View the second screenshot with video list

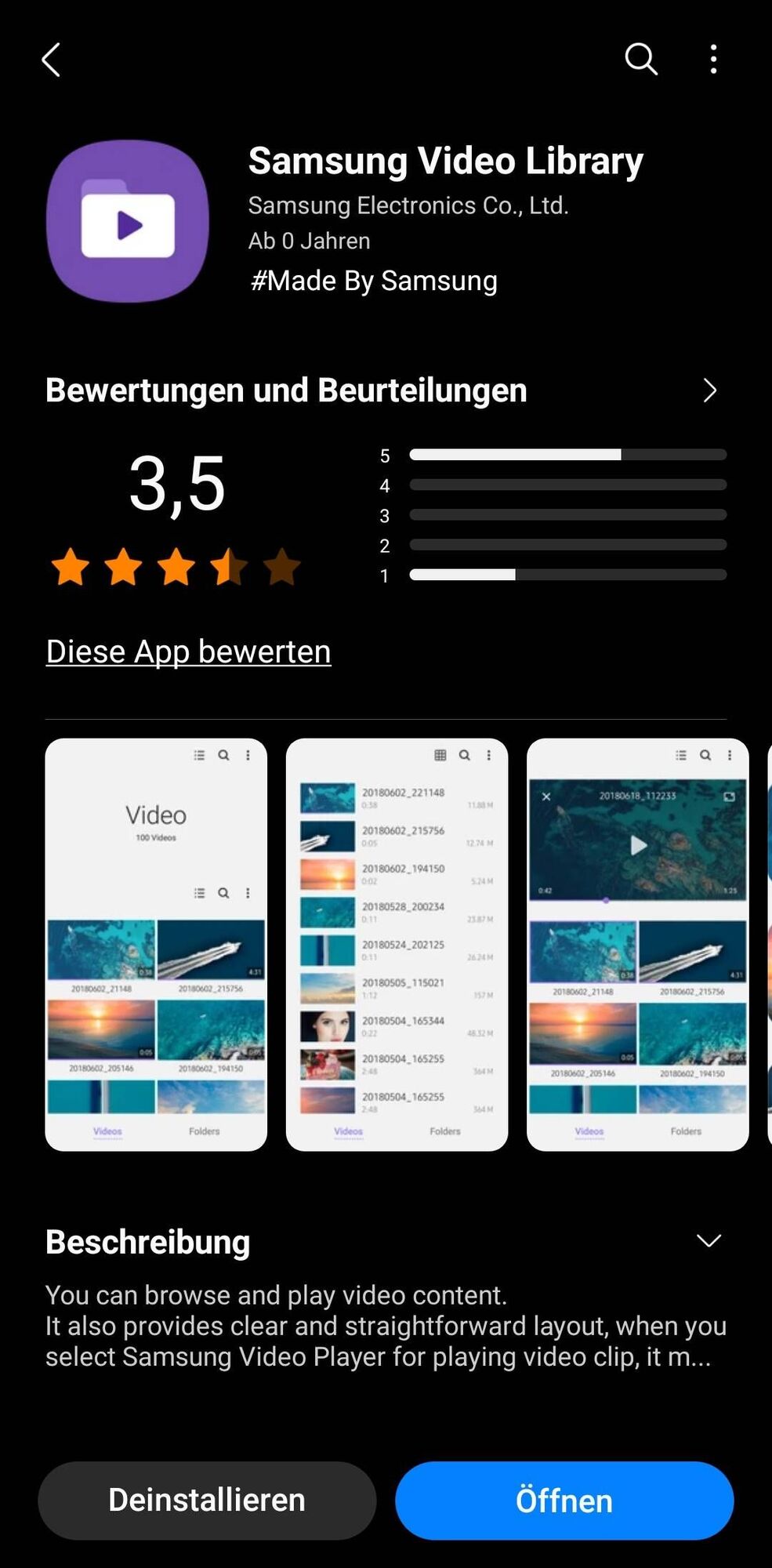397,944
